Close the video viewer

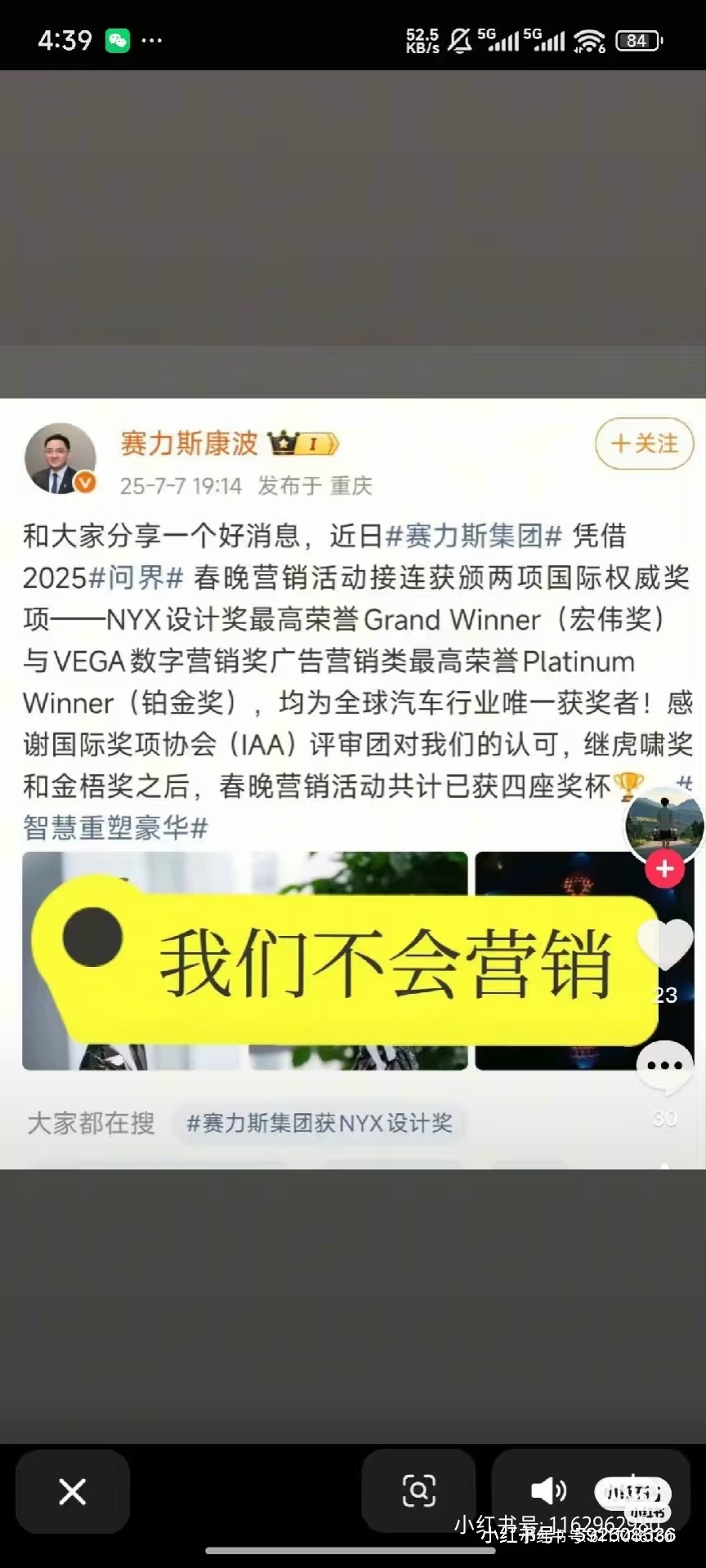(73, 1492)
